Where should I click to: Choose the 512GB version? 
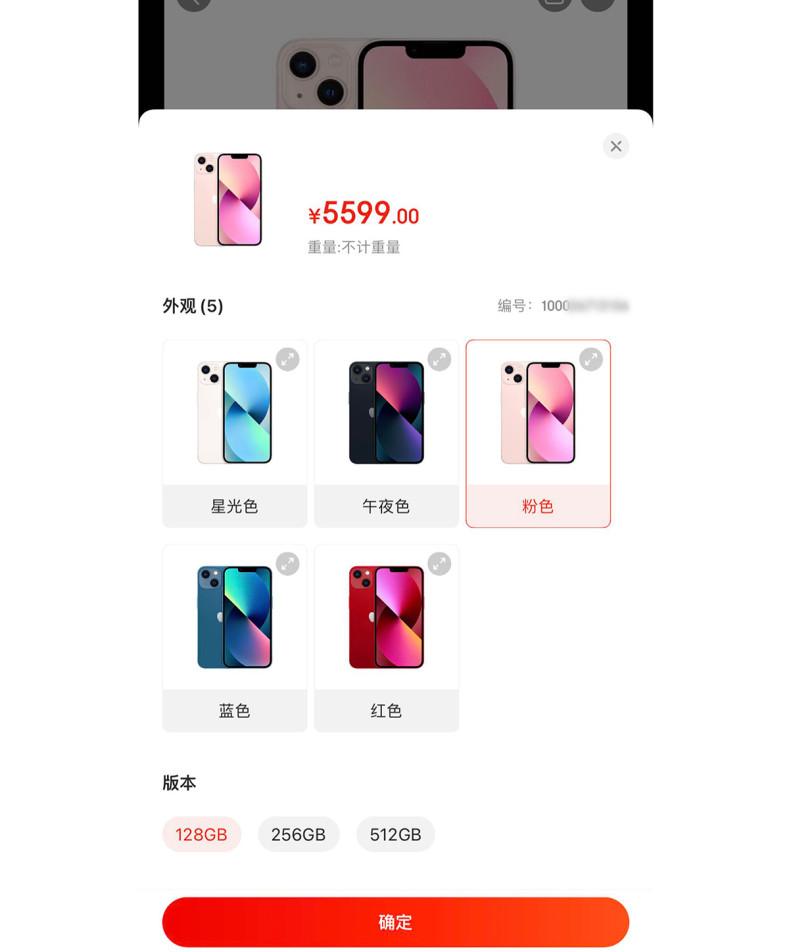[395, 834]
